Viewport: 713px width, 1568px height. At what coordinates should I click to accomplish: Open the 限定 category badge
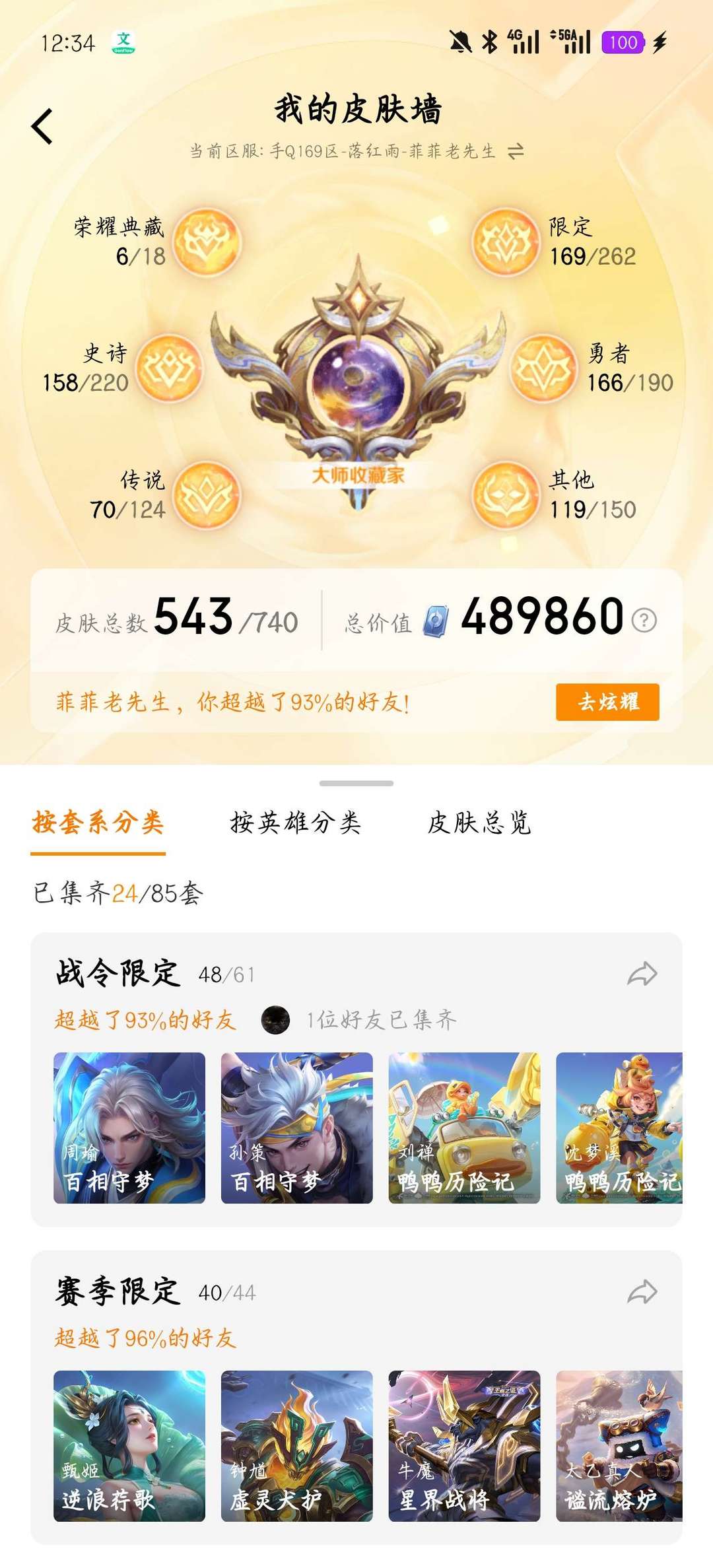[506, 242]
